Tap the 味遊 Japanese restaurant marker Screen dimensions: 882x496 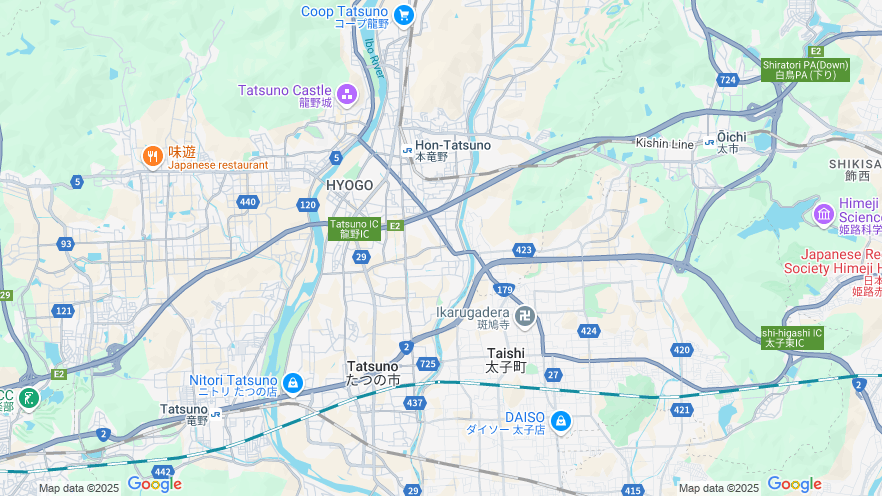click(152, 156)
